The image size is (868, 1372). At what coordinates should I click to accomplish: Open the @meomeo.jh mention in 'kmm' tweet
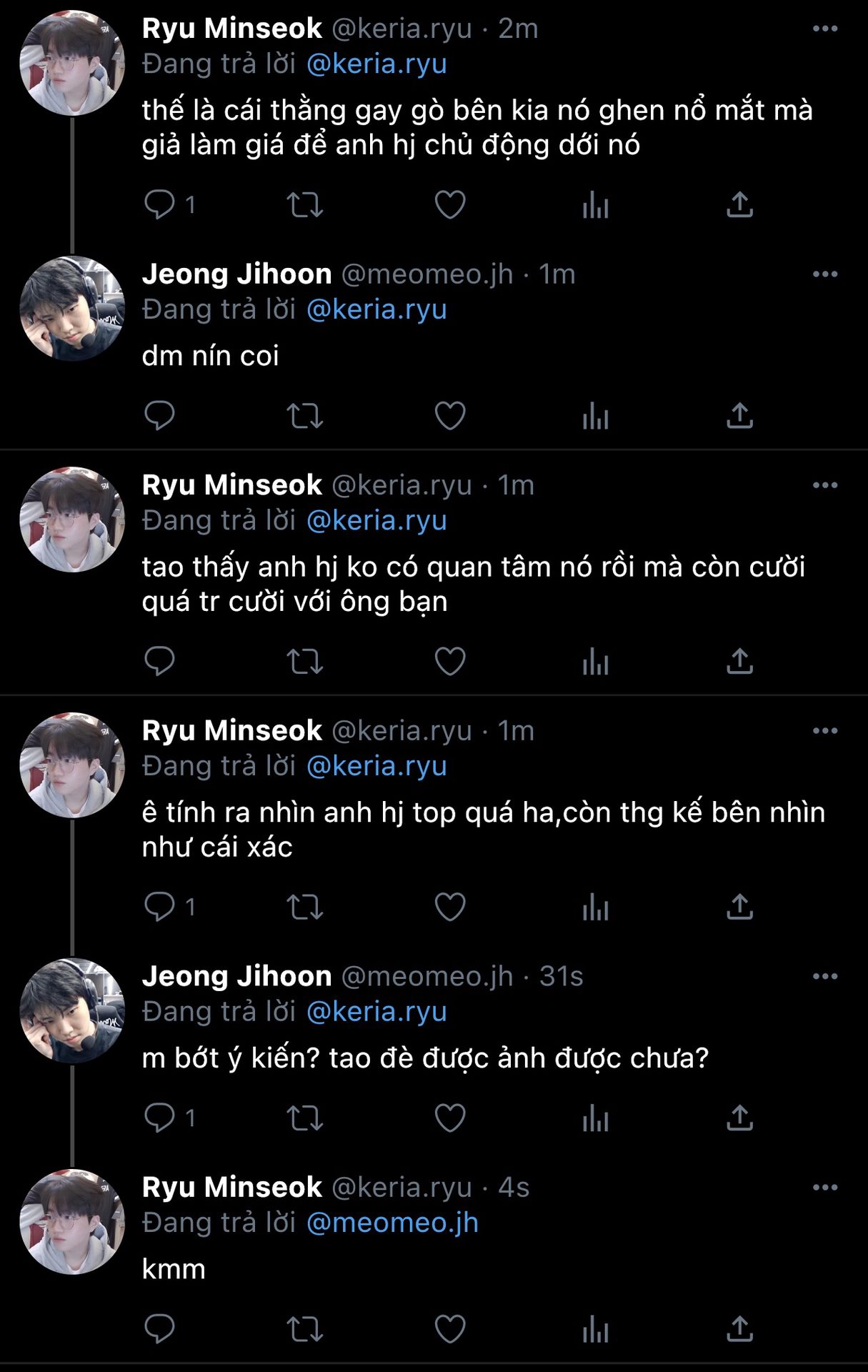click(x=392, y=1223)
